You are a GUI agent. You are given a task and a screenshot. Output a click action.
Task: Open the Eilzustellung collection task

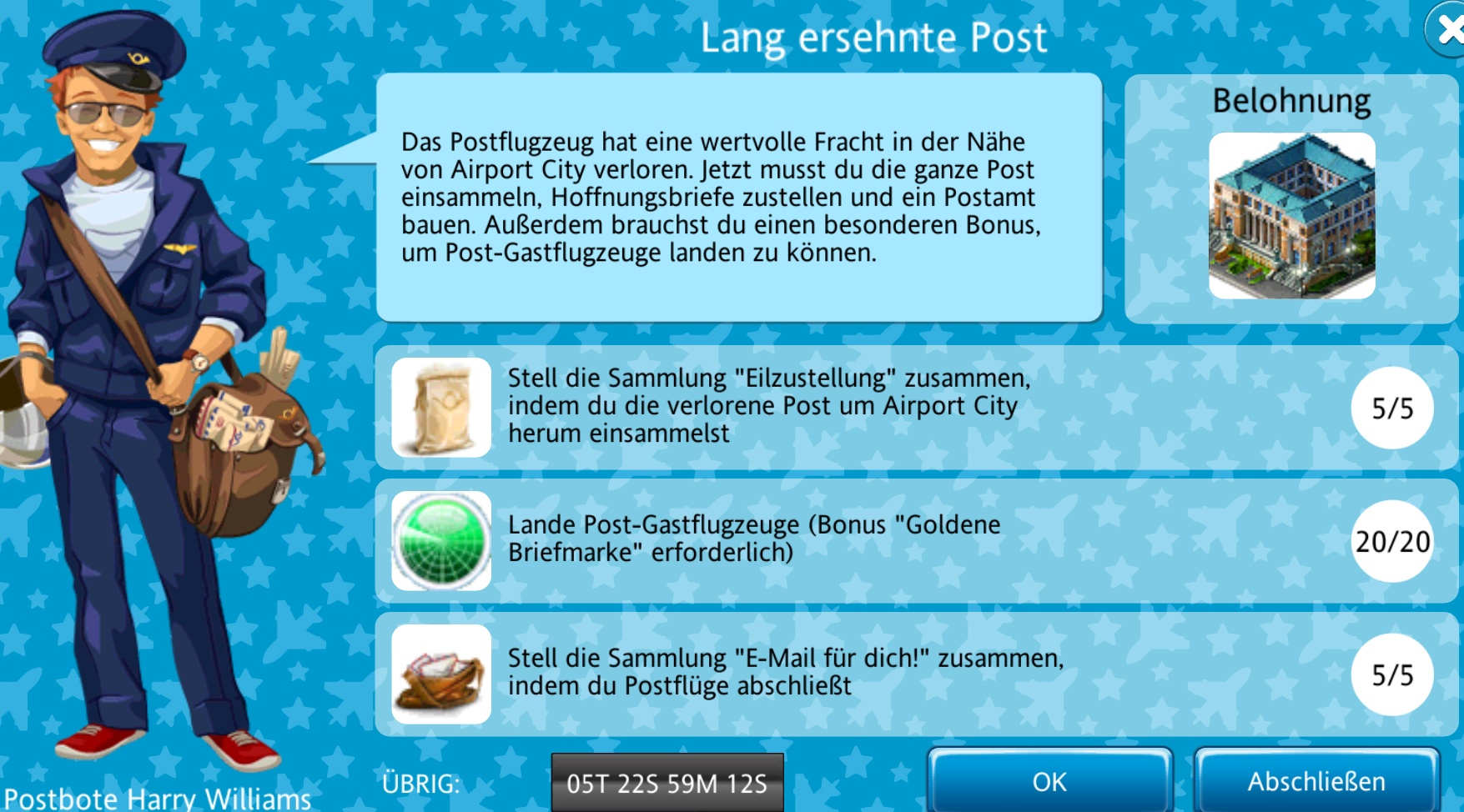767,406
